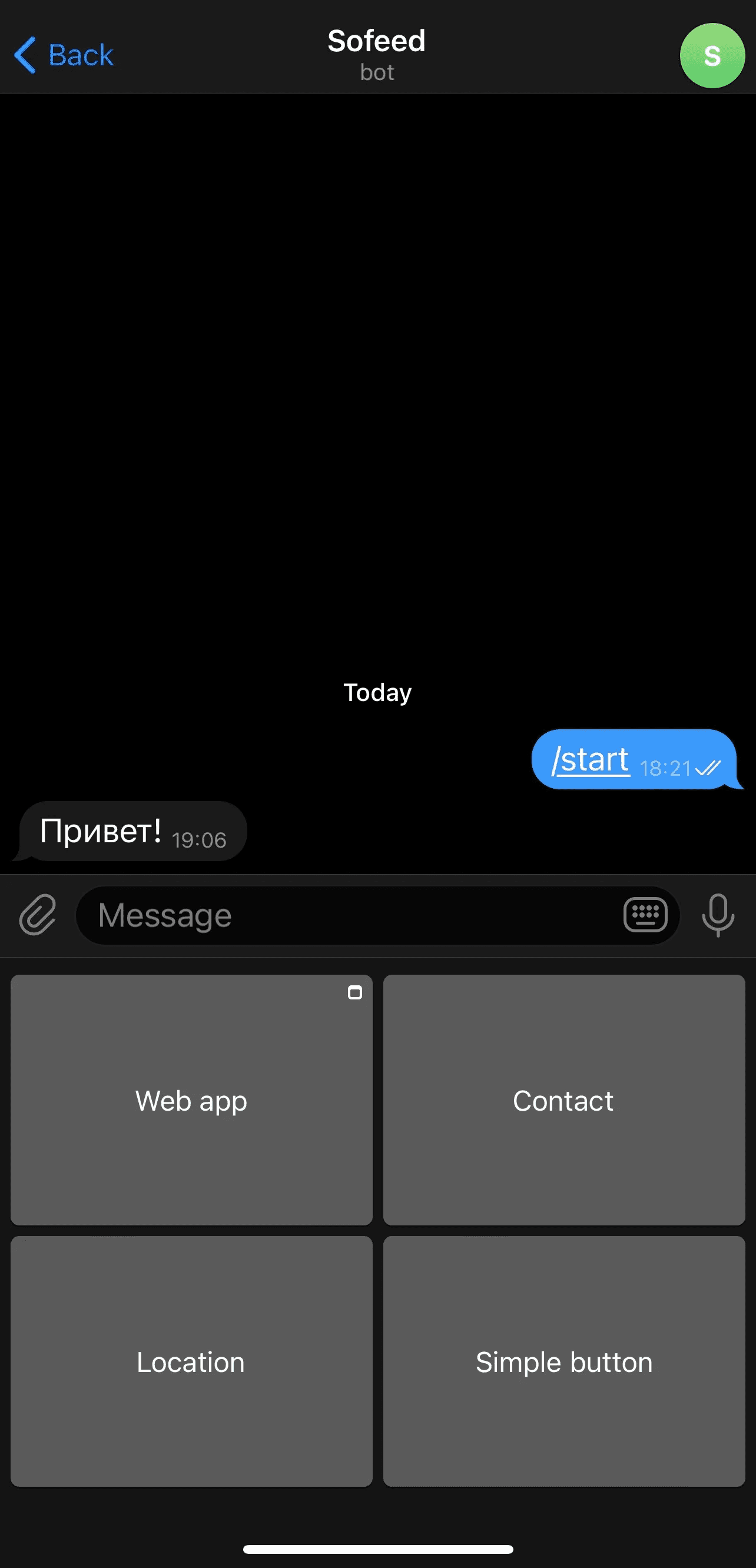Launch the Web app button
This screenshot has height=1568, width=756.
click(x=191, y=1100)
